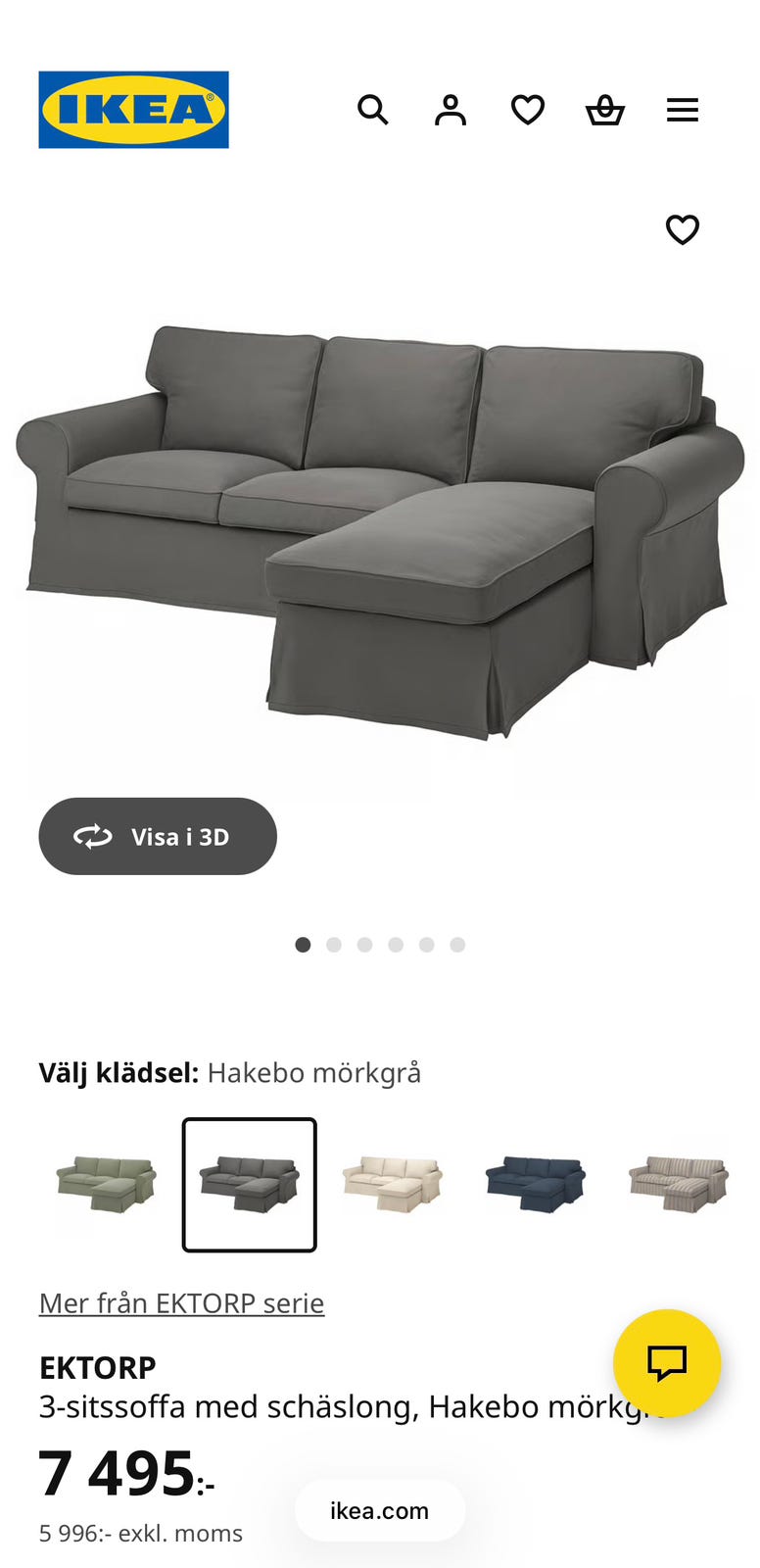View your favorites list
The height and width of the screenshot is (1568, 760).
tap(527, 110)
